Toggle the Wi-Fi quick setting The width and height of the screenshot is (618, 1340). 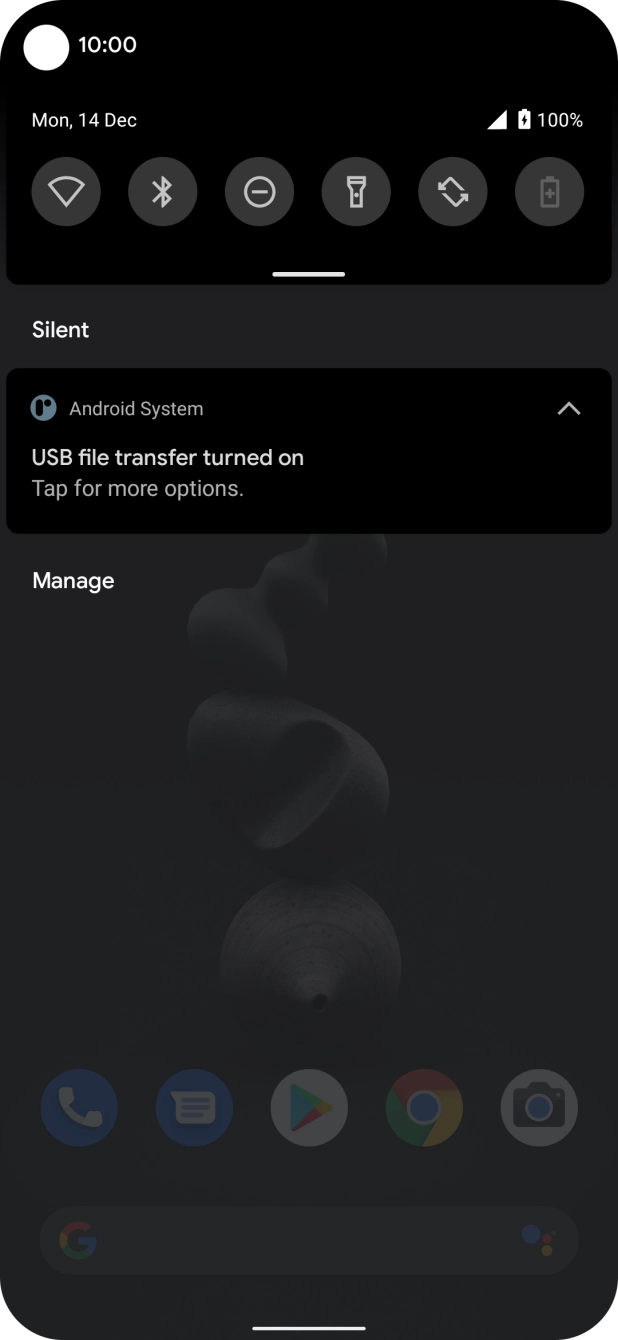click(66, 191)
